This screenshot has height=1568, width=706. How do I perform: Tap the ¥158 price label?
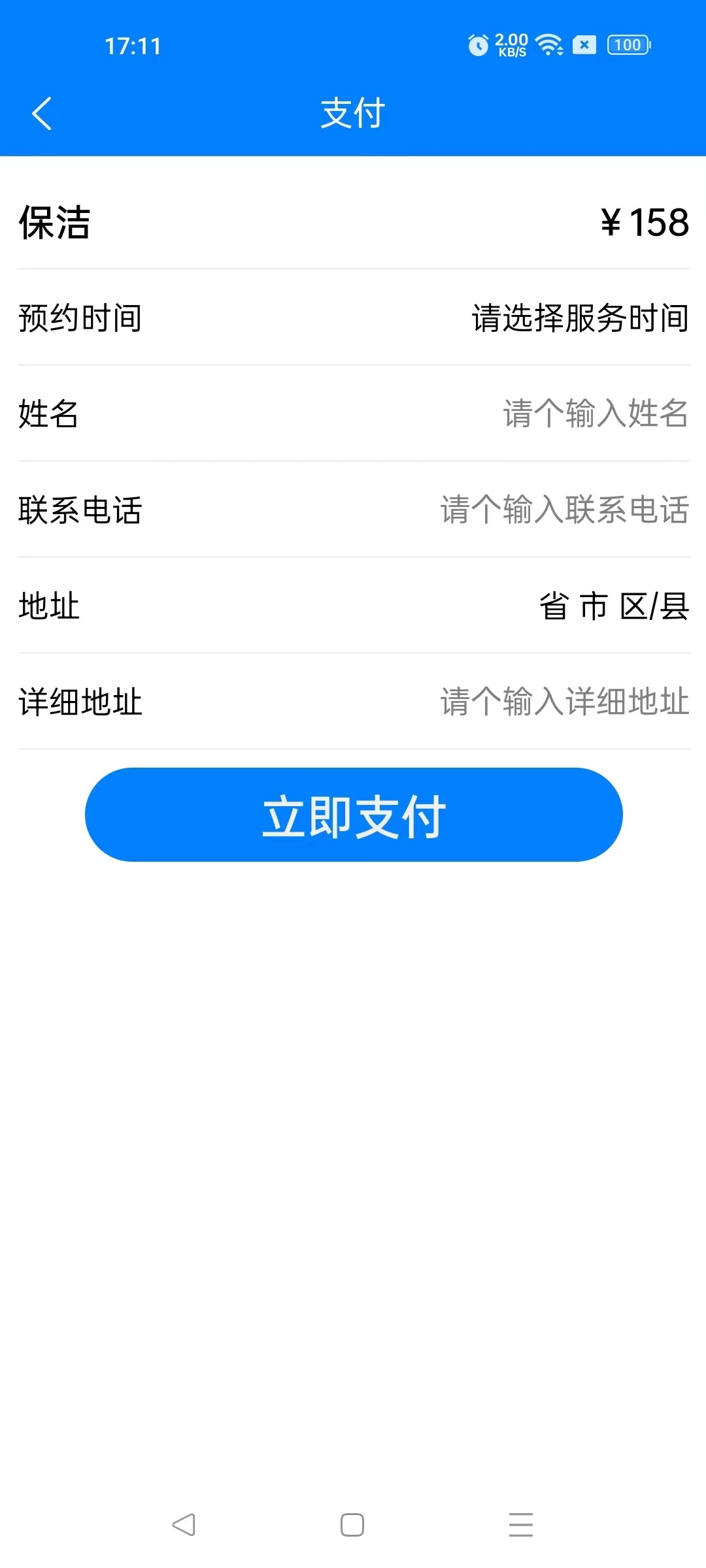click(643, 223)
